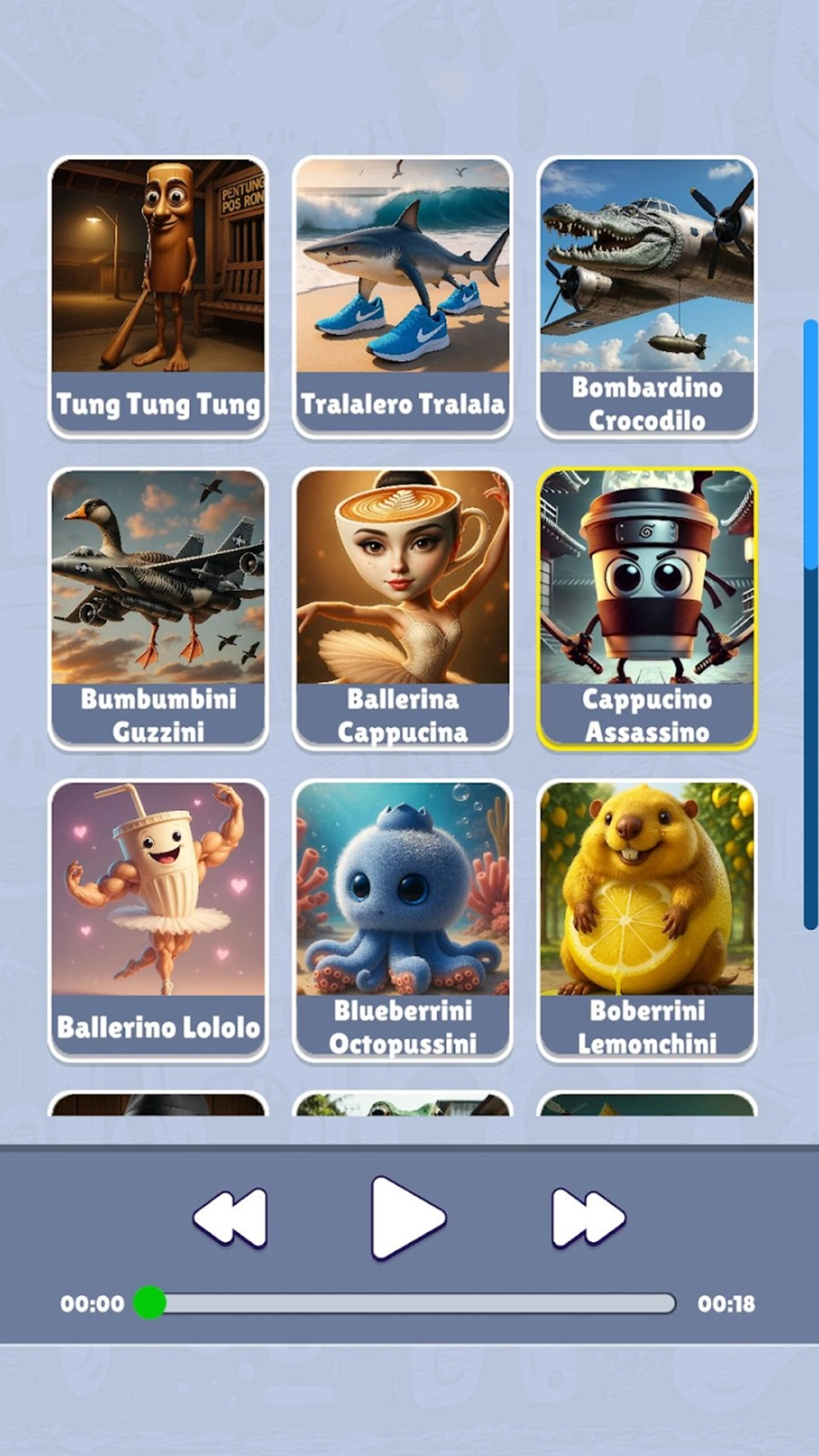Choose the Blueberrini Octopussini card
The width and height of the screenshot is (819, 1456).
[x=402, y=919]
